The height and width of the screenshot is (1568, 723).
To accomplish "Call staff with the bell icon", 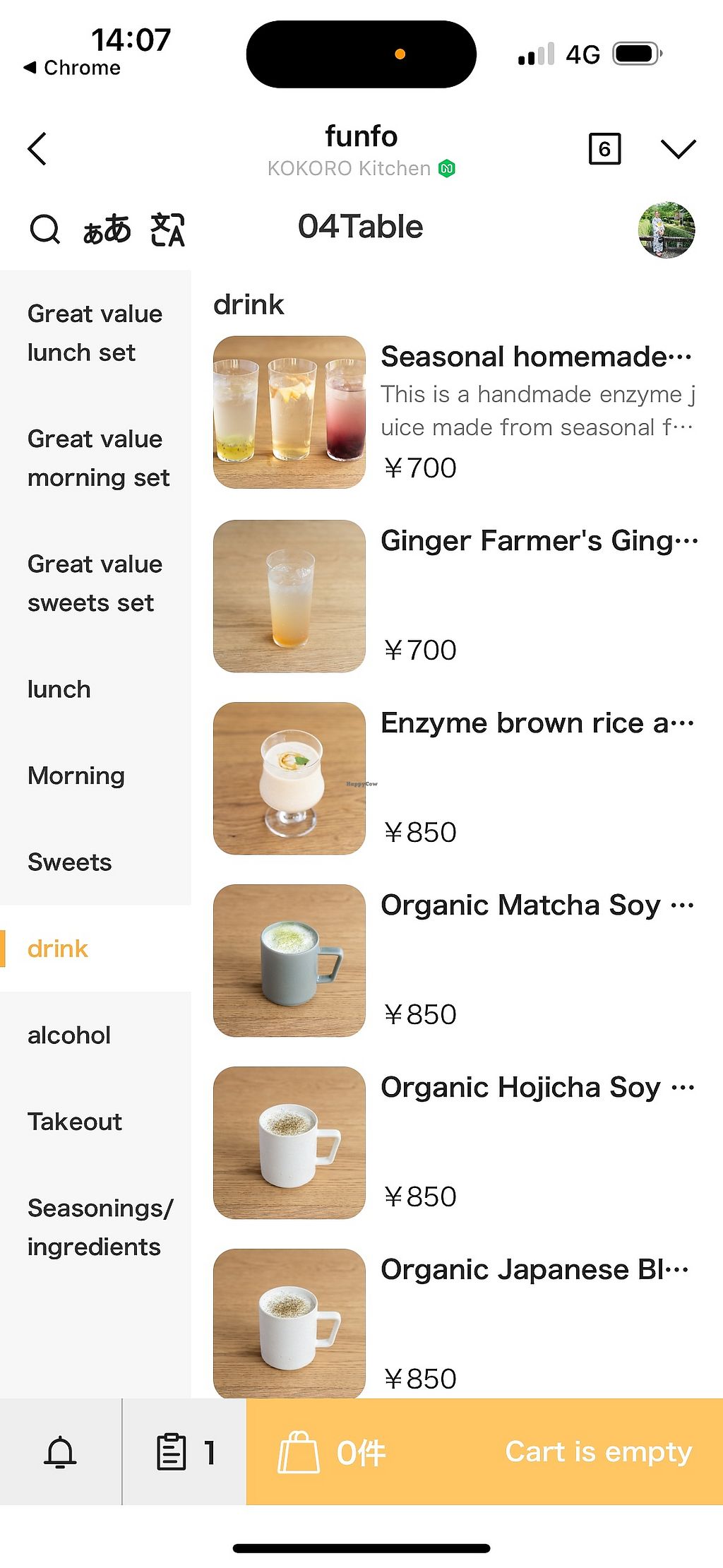I will 60,1452.
